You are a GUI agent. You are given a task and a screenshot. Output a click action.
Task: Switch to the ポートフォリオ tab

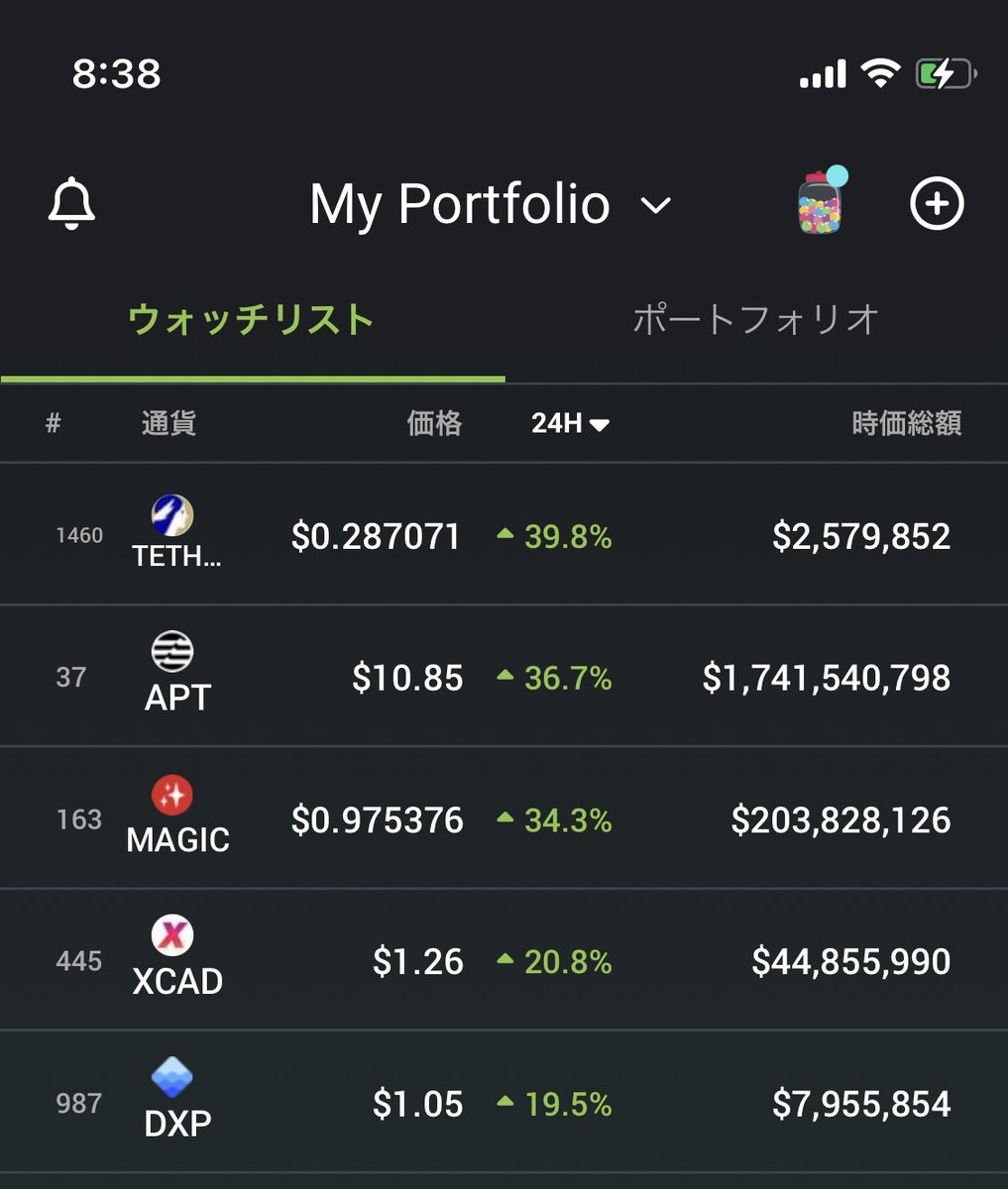(x=755, y=320)
